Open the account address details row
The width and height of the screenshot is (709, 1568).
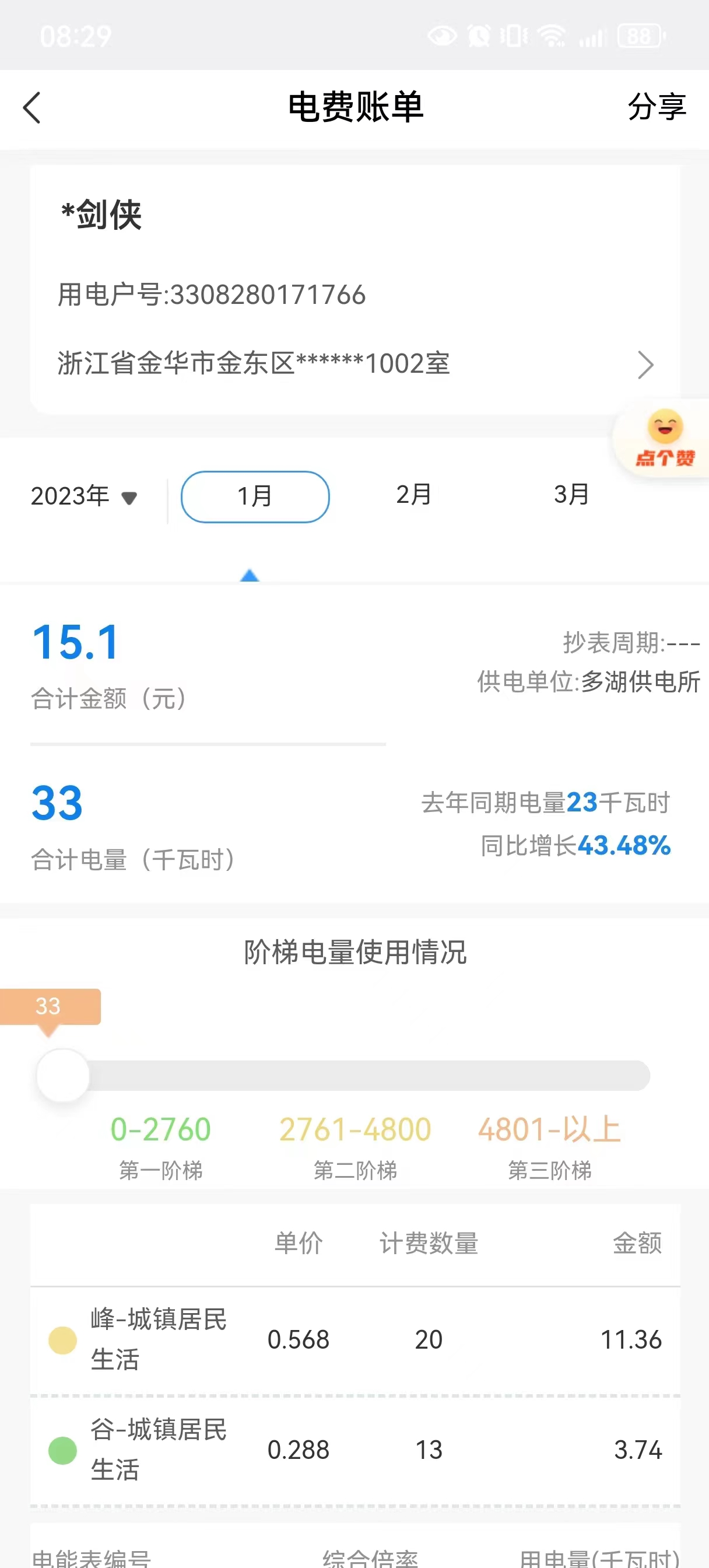356,364
